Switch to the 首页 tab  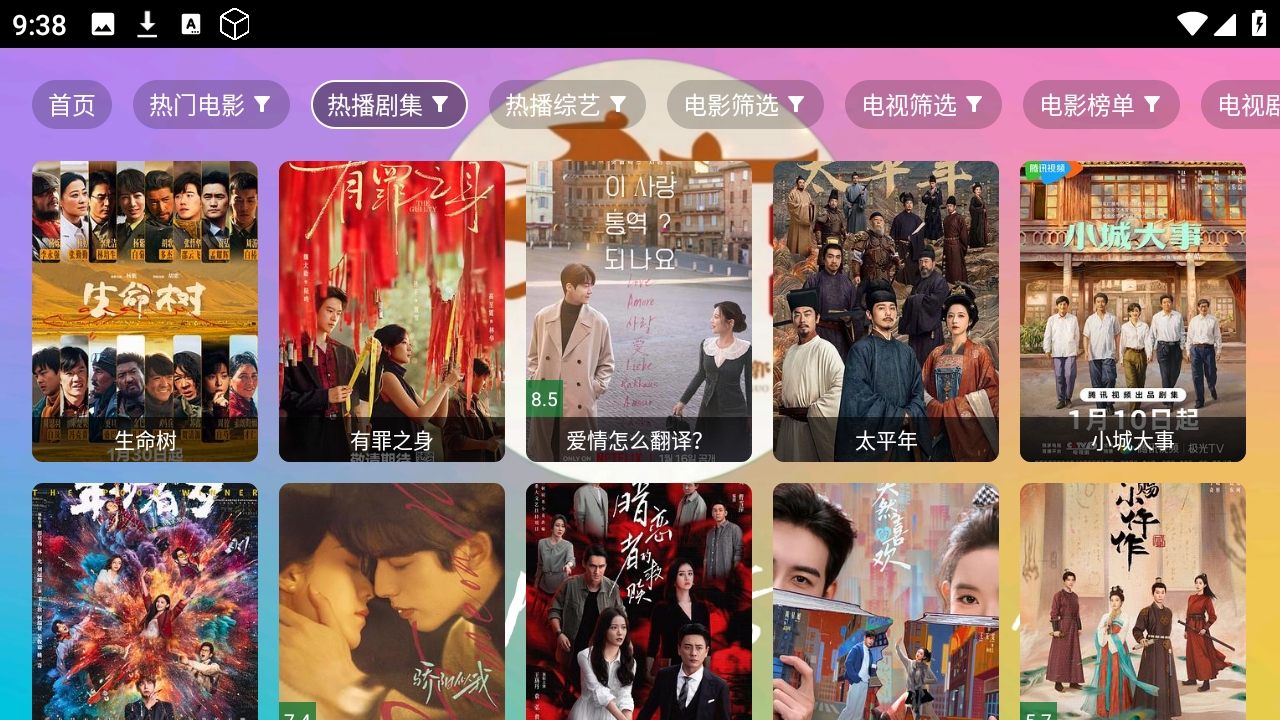[72, 105]
